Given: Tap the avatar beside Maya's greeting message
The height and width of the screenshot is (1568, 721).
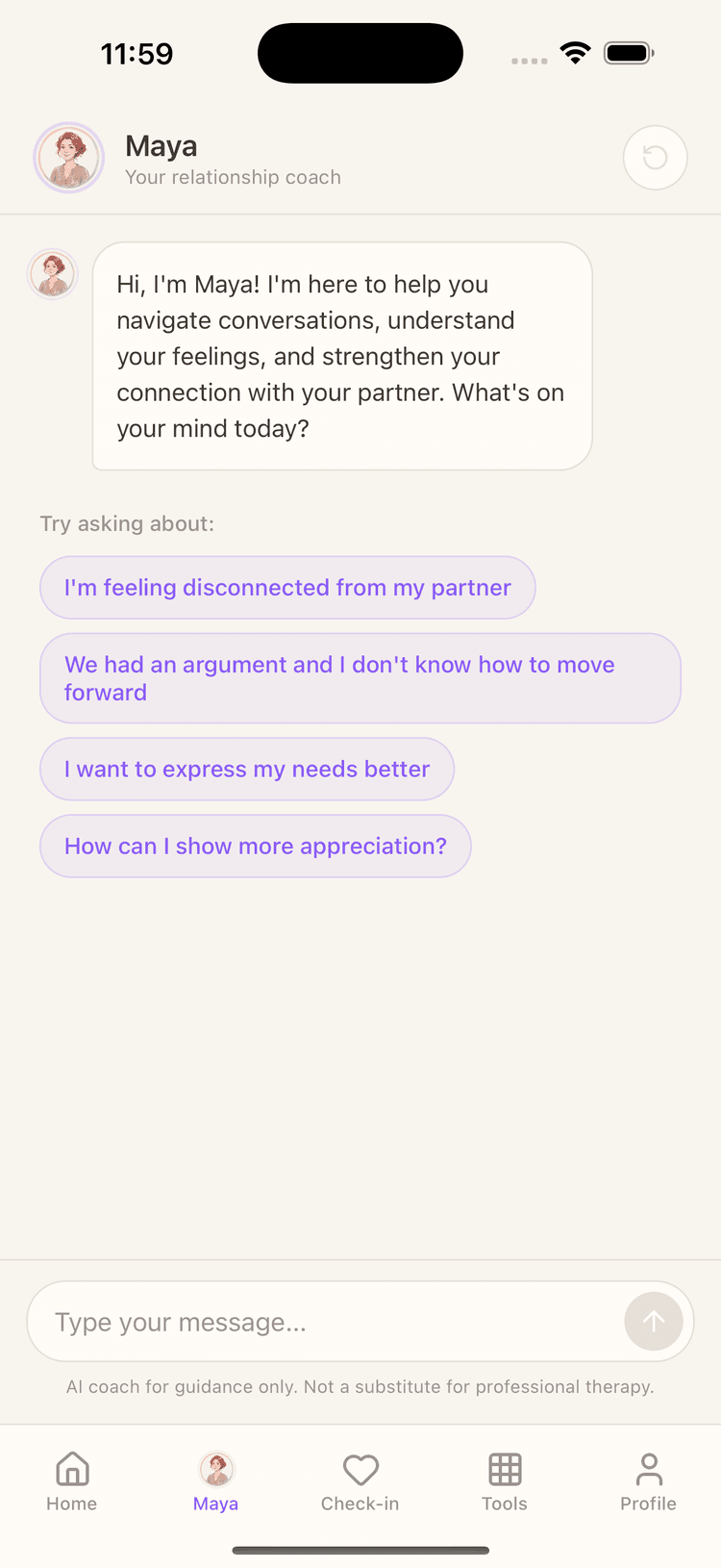Looking at the screenshot, I should [52, 274].
